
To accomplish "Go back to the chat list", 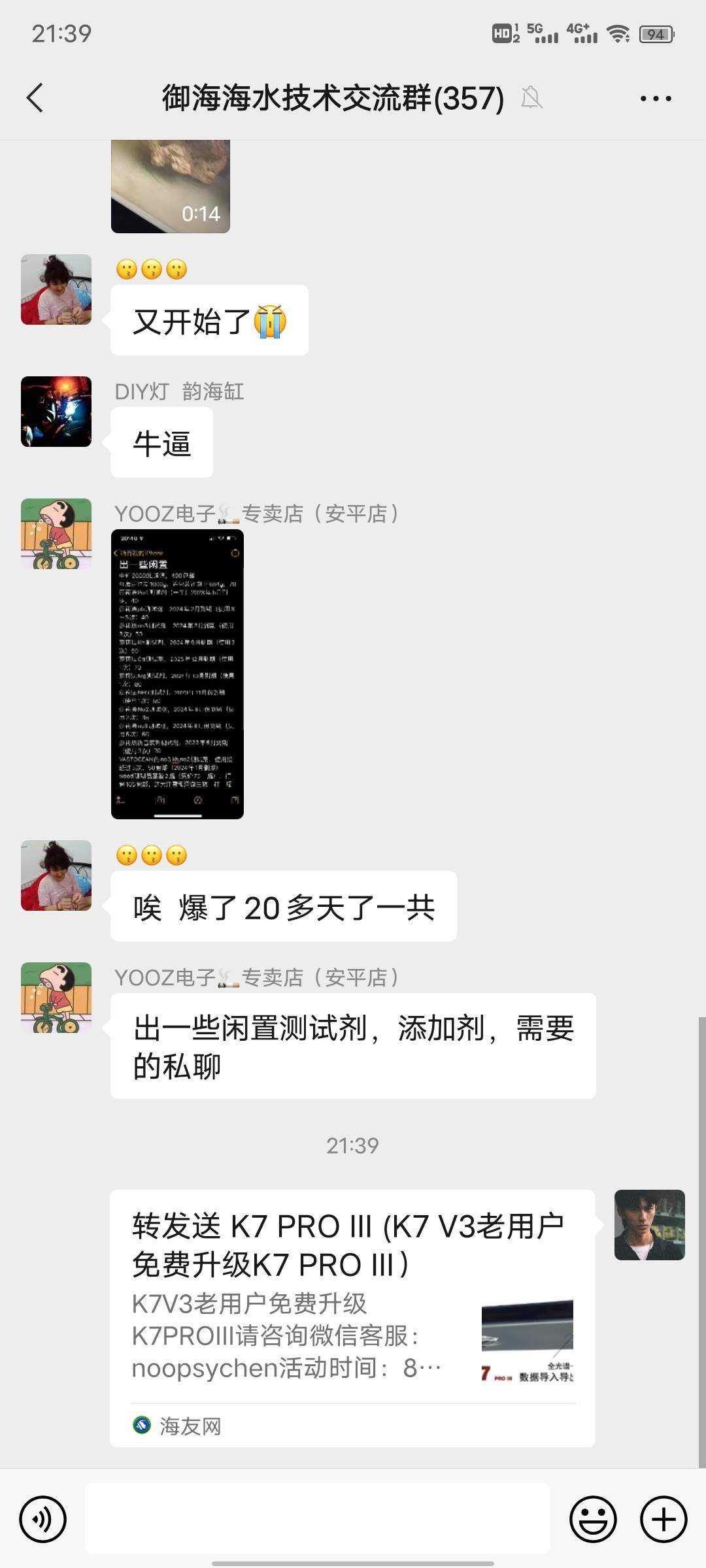I will coord(35,98).
